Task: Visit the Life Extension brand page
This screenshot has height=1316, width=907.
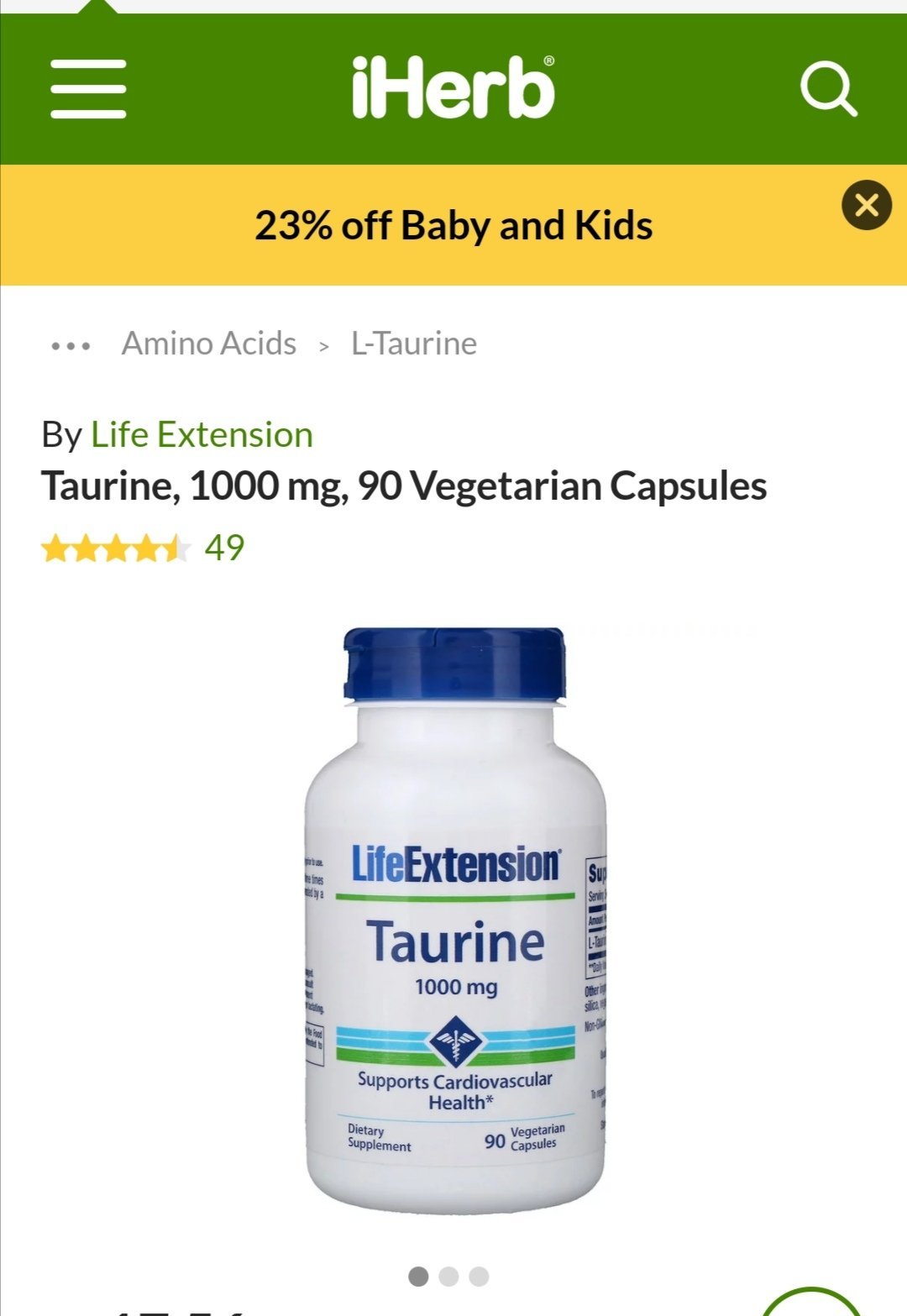Action: [202, 435]
